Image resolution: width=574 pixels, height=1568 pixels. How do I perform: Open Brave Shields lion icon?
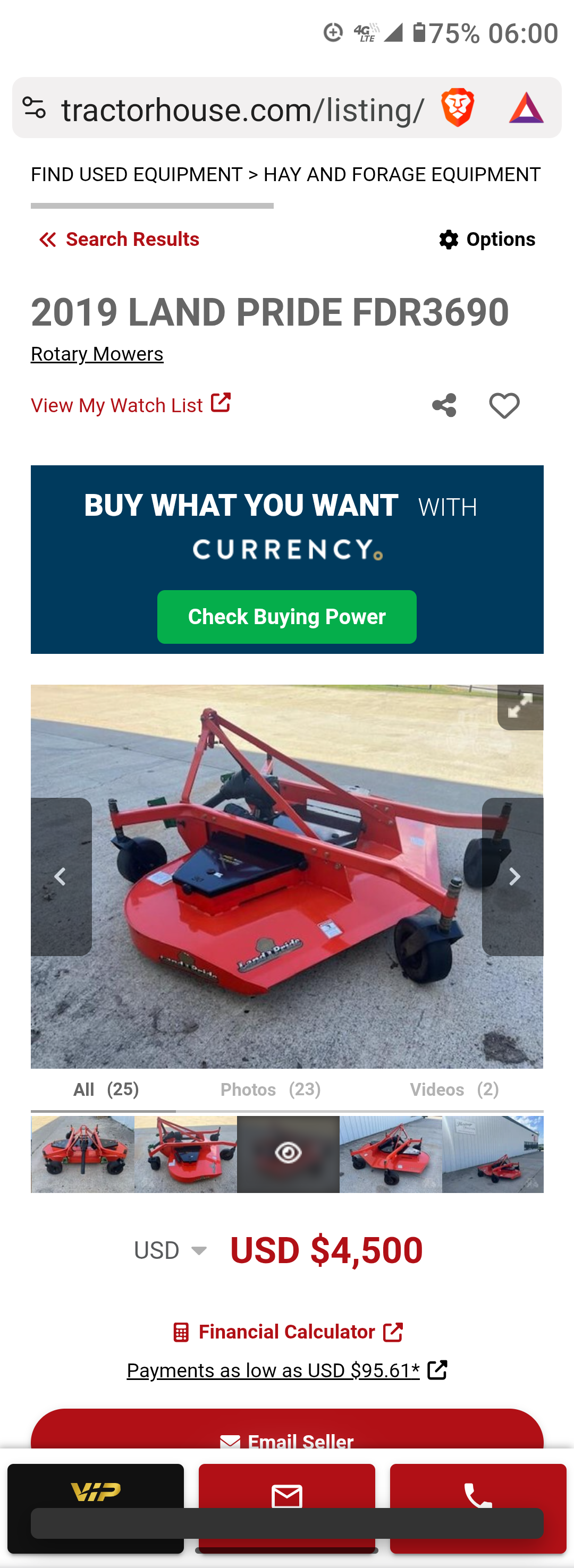pos(457,108)
